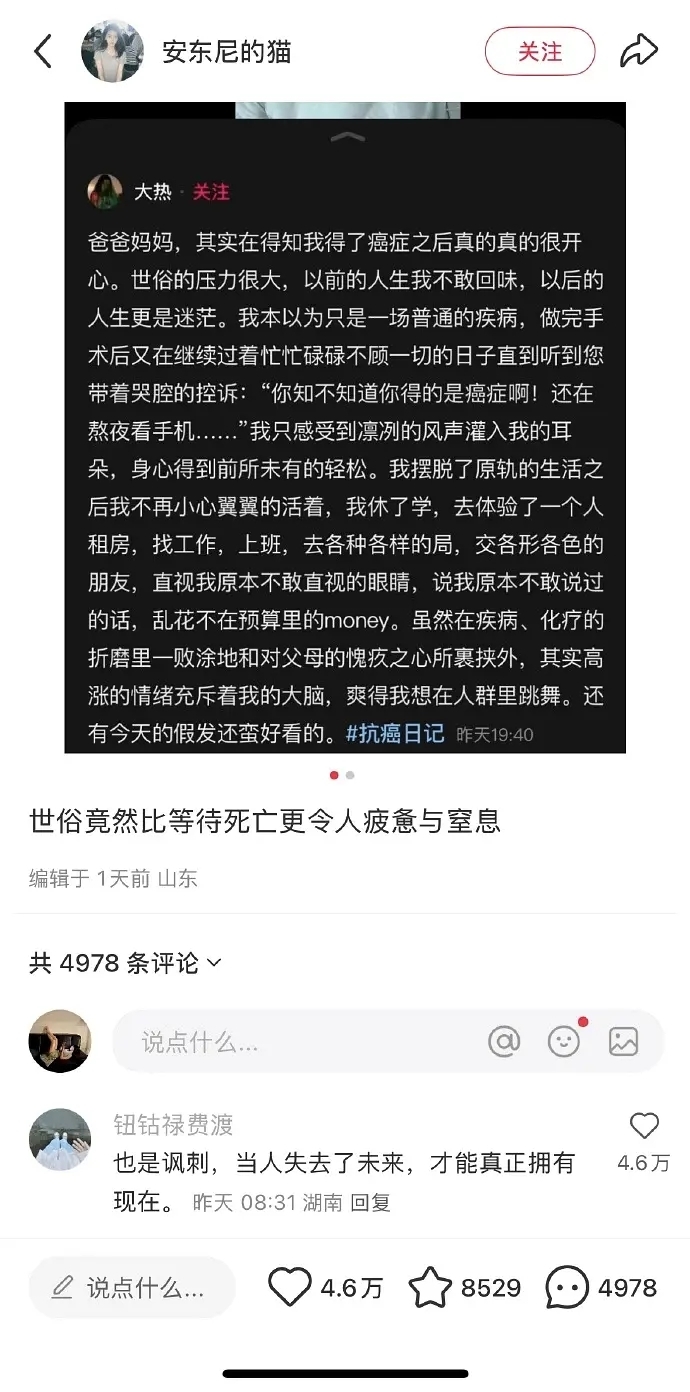Open 钮钴禄费渡's profile avatar
690x1392 pixels.
point(60,1139)
